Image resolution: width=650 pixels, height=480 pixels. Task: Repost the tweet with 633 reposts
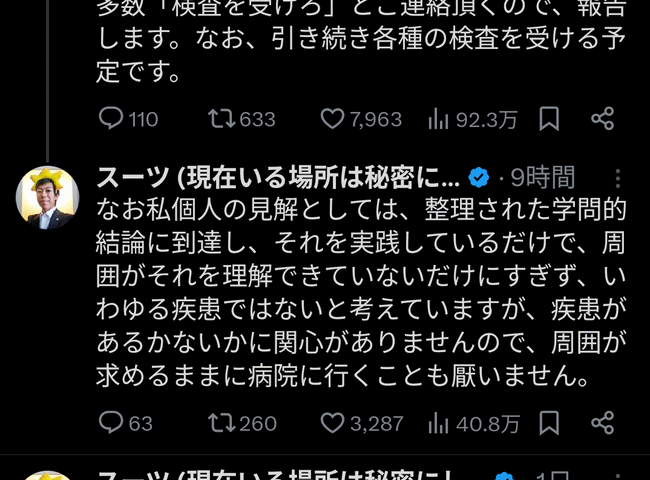[220, 119]
